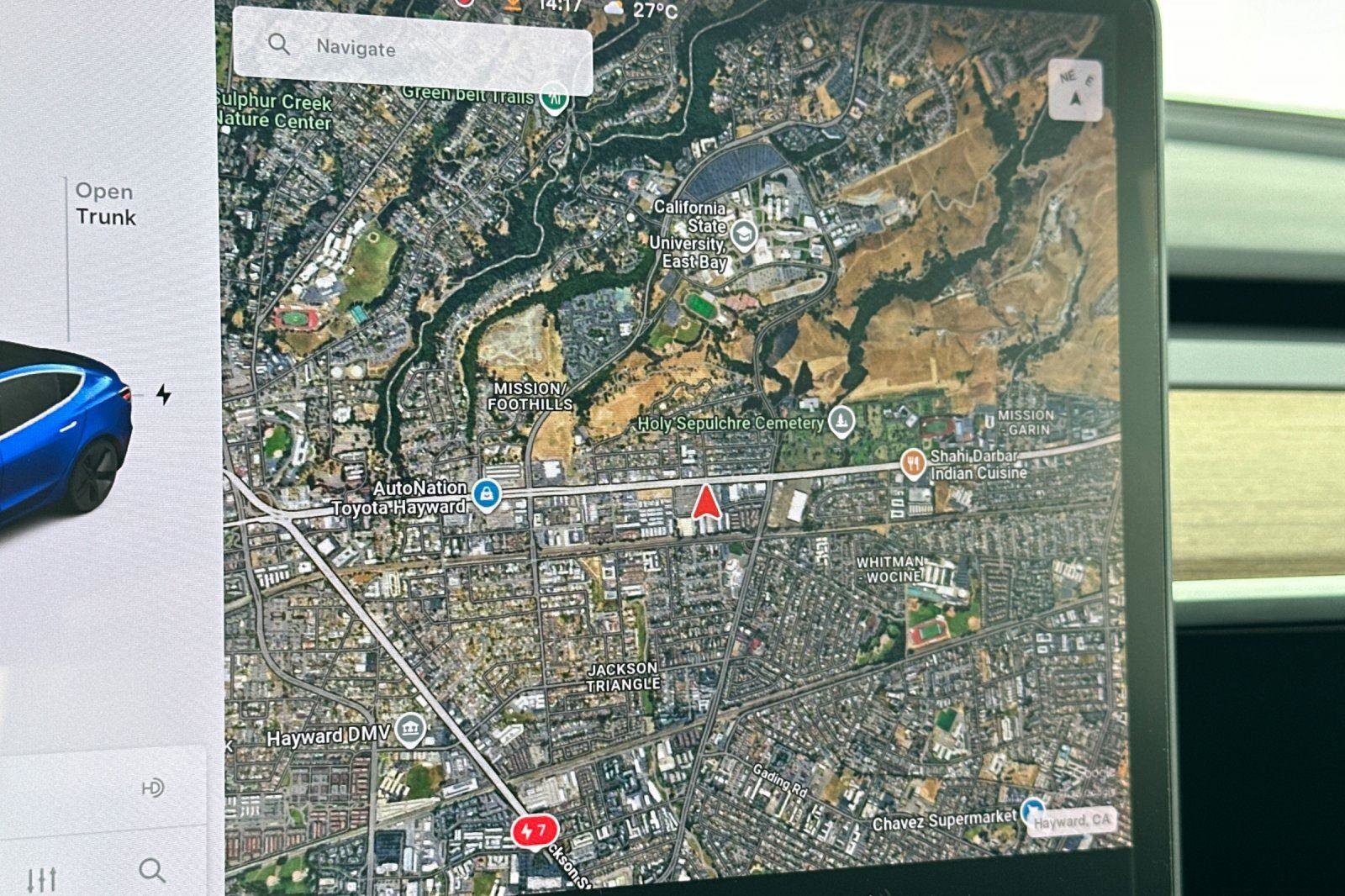Open the trunk

click(x=105, y=204)
